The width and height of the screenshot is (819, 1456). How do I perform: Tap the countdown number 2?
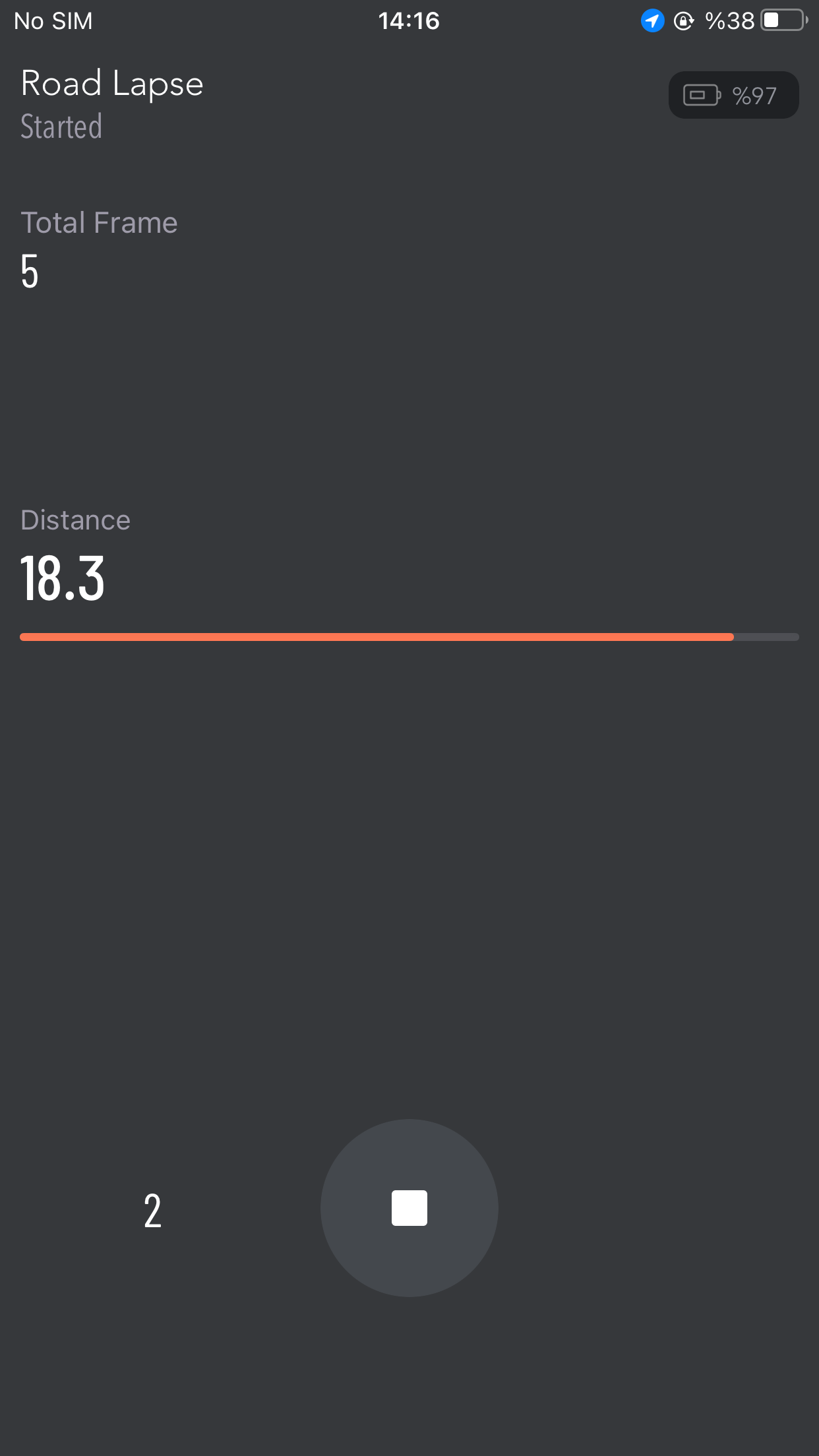152,1208
